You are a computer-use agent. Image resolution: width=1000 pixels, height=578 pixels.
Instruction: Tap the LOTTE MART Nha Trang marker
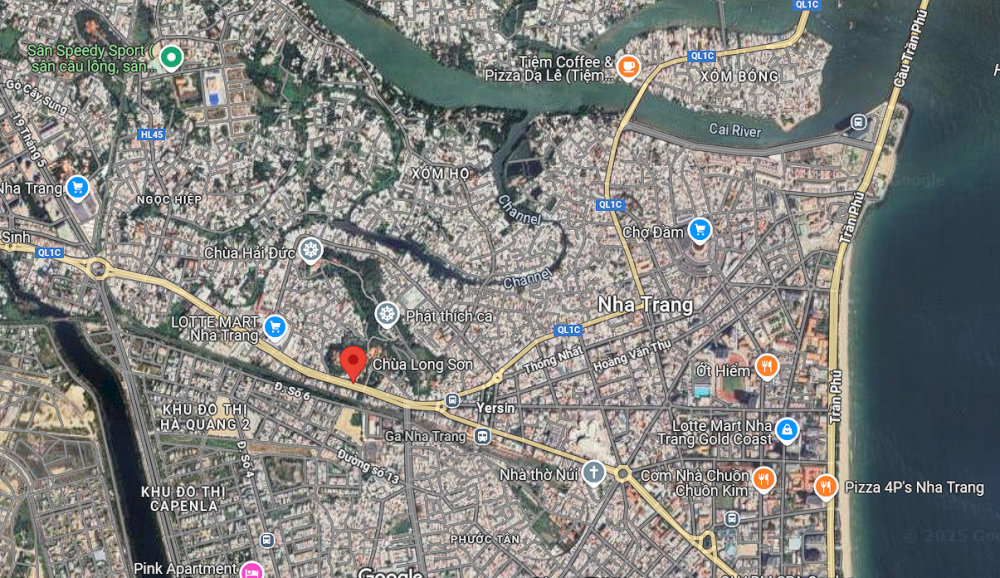275,327
